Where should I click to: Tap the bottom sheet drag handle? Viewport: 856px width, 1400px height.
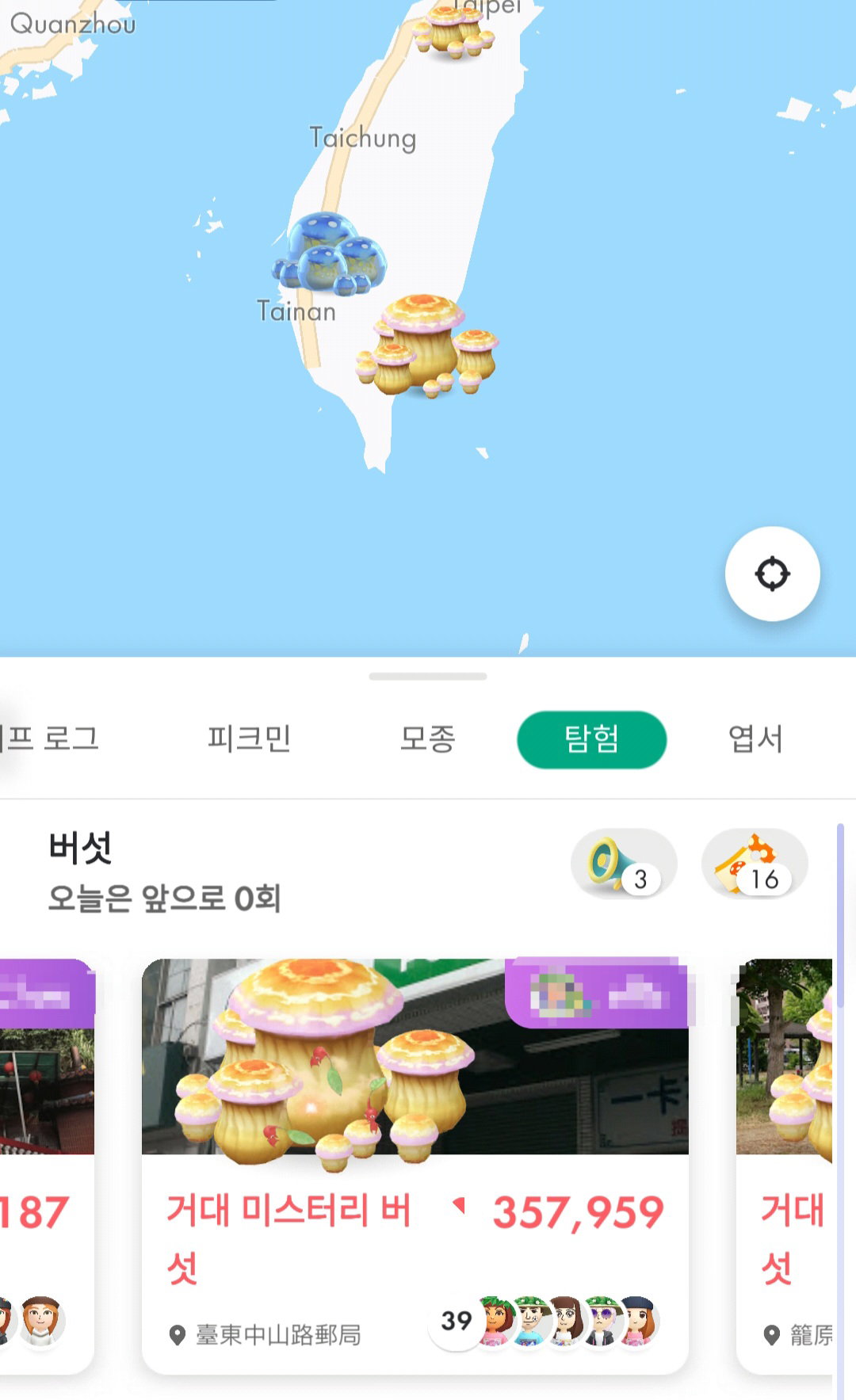click(428, 677)
